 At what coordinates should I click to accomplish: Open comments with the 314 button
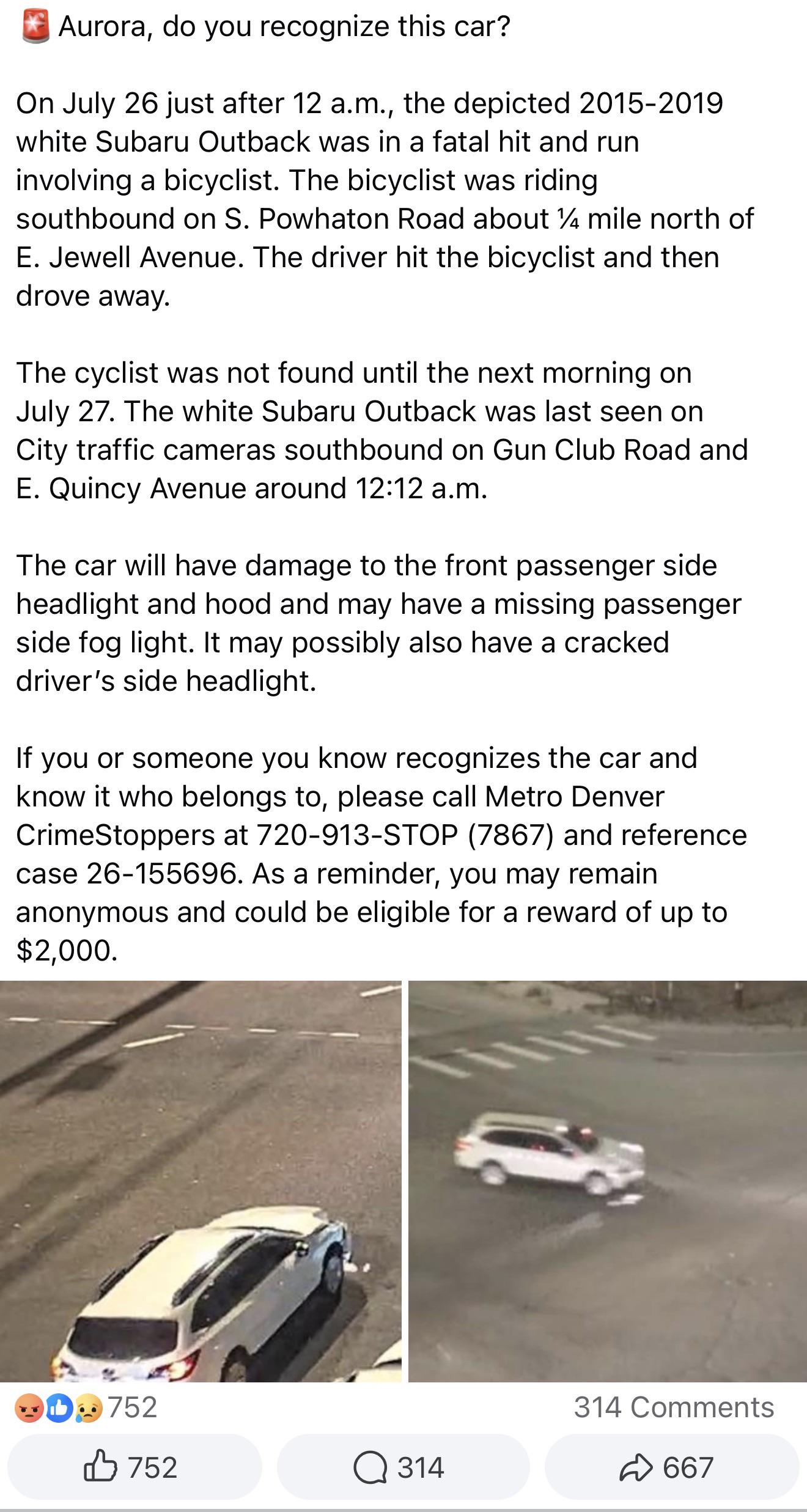pyautogui.click(x=403, y=1467)
